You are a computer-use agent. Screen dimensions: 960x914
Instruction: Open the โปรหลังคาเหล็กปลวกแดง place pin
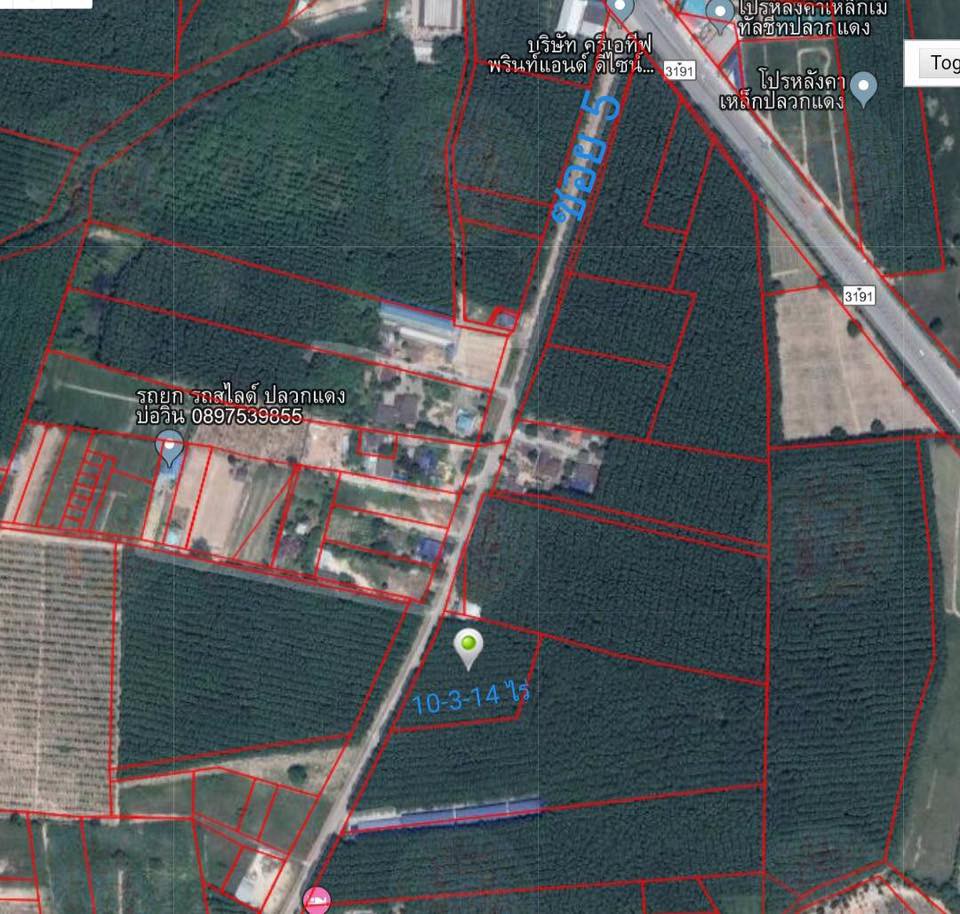[863, 86]
